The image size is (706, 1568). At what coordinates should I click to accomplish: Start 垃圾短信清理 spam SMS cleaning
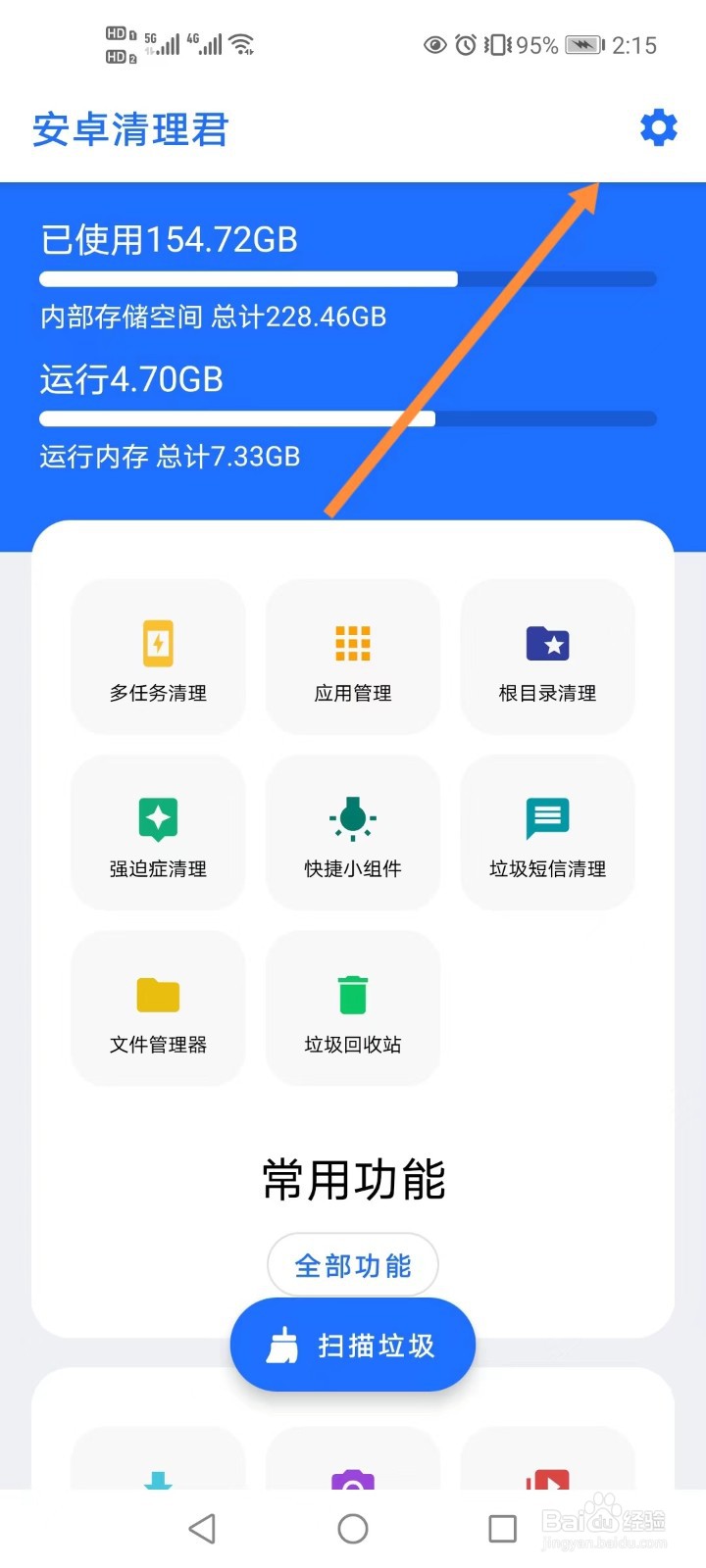click(546, 833)
